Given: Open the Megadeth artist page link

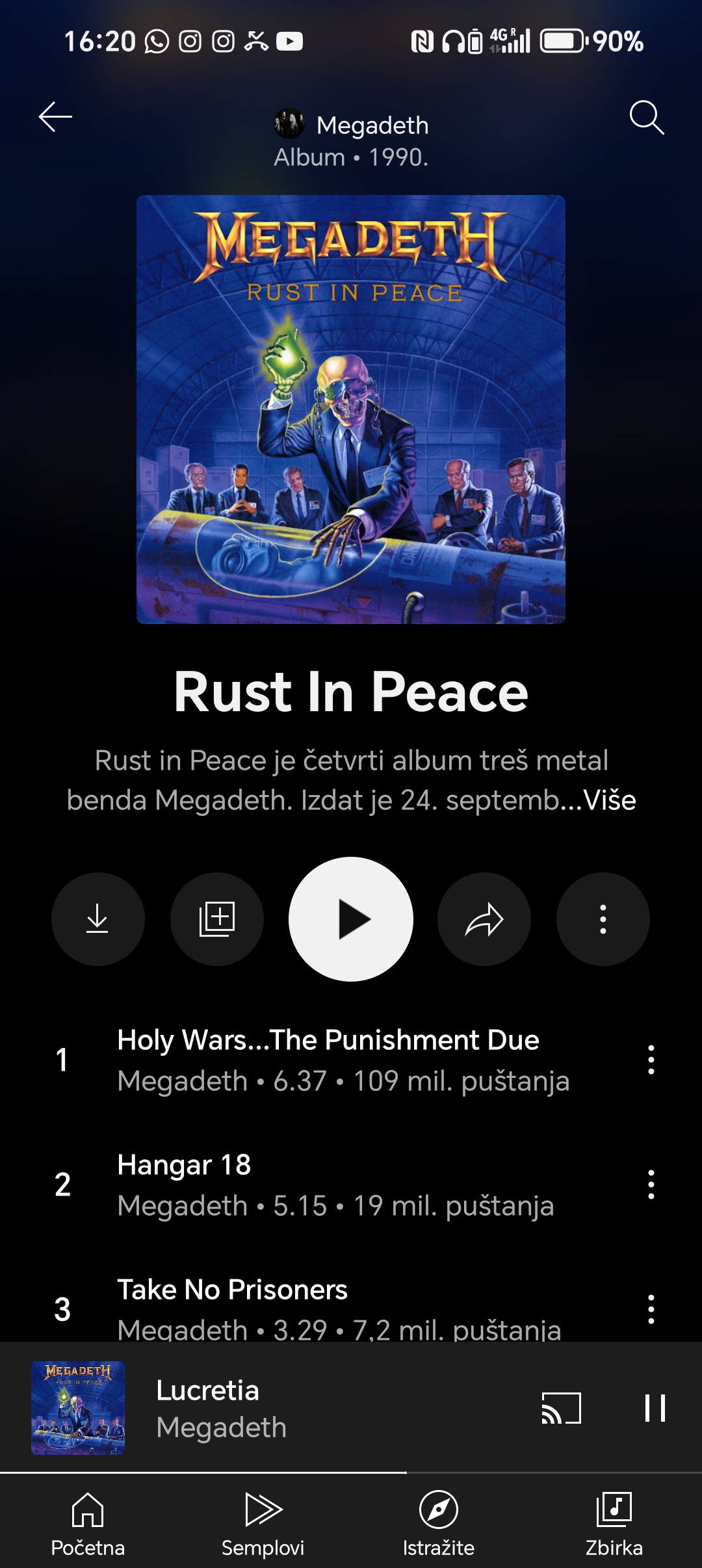Looking at the screenshot, I should click(351, 125).
